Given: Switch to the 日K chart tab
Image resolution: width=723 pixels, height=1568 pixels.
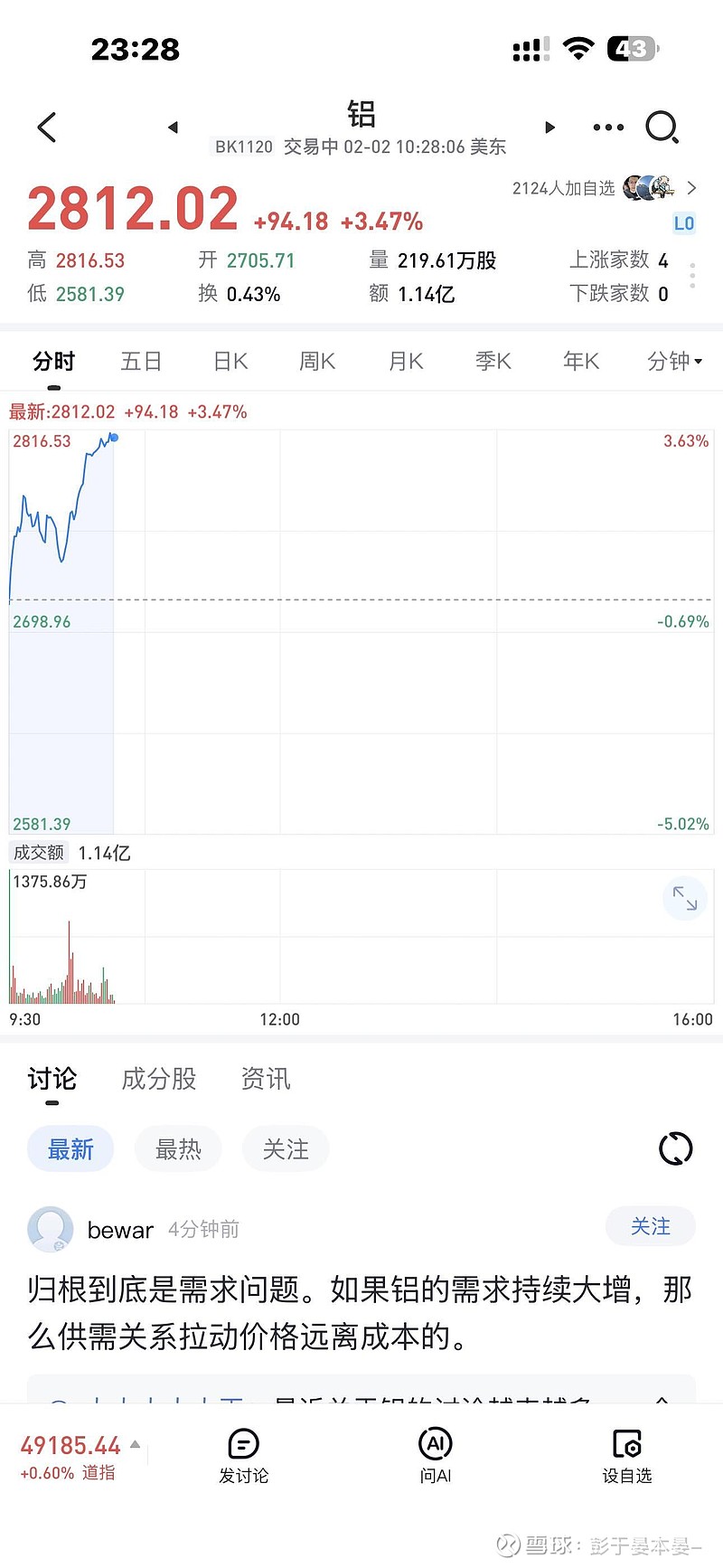Looking at the screenshot, I should coord(230,362).
